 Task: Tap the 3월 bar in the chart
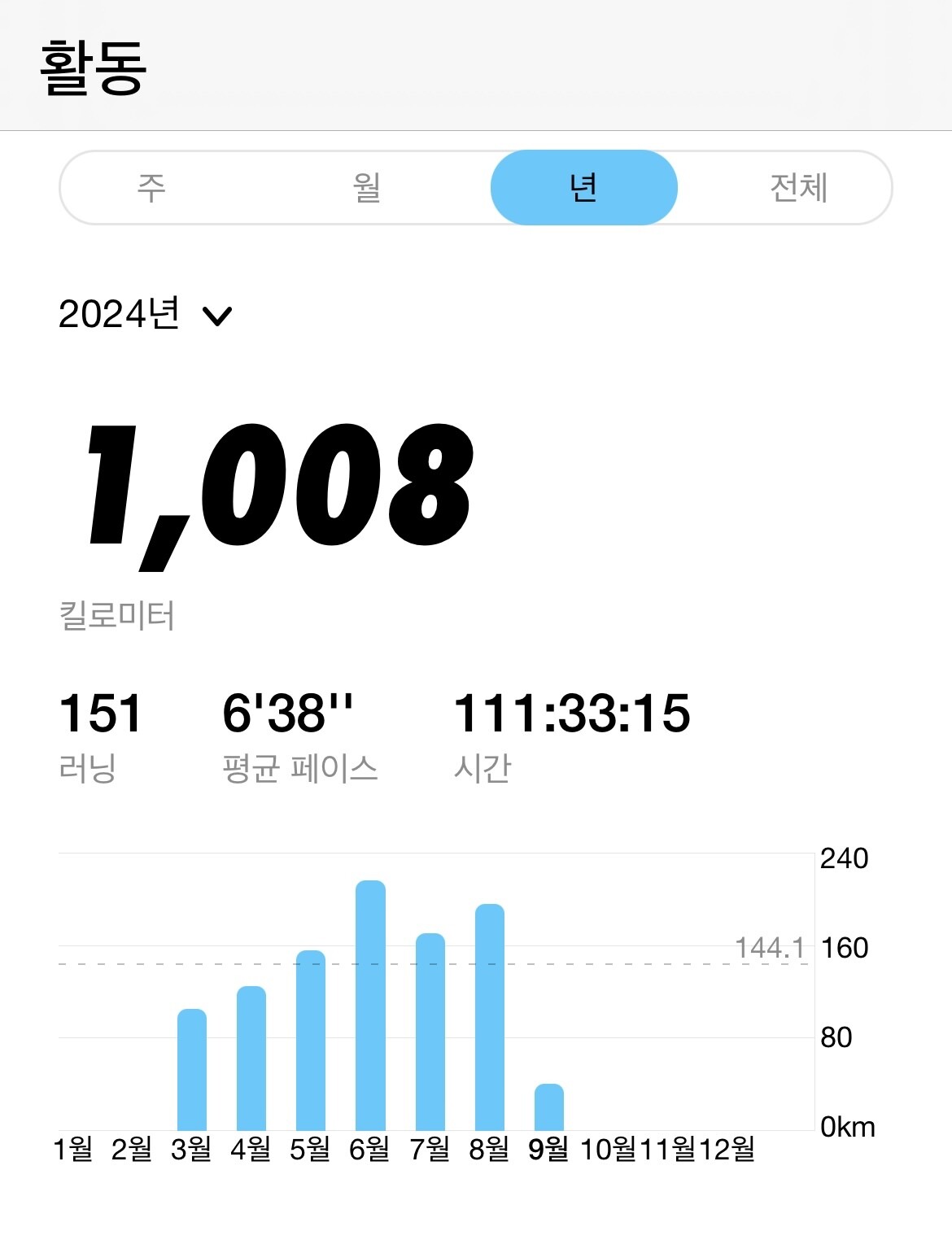click(192, 1070)
